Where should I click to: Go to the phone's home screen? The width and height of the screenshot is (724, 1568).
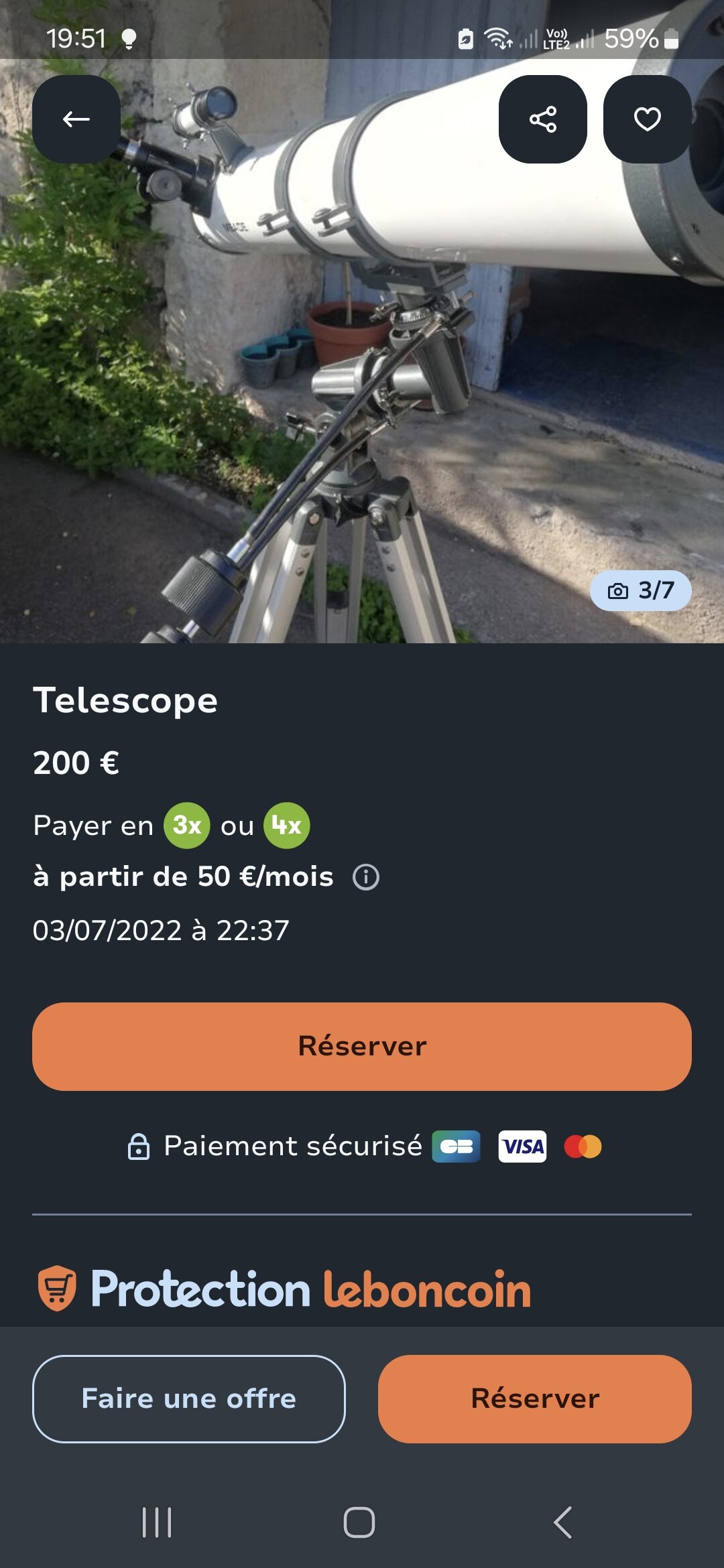(x=359, y=1522)
